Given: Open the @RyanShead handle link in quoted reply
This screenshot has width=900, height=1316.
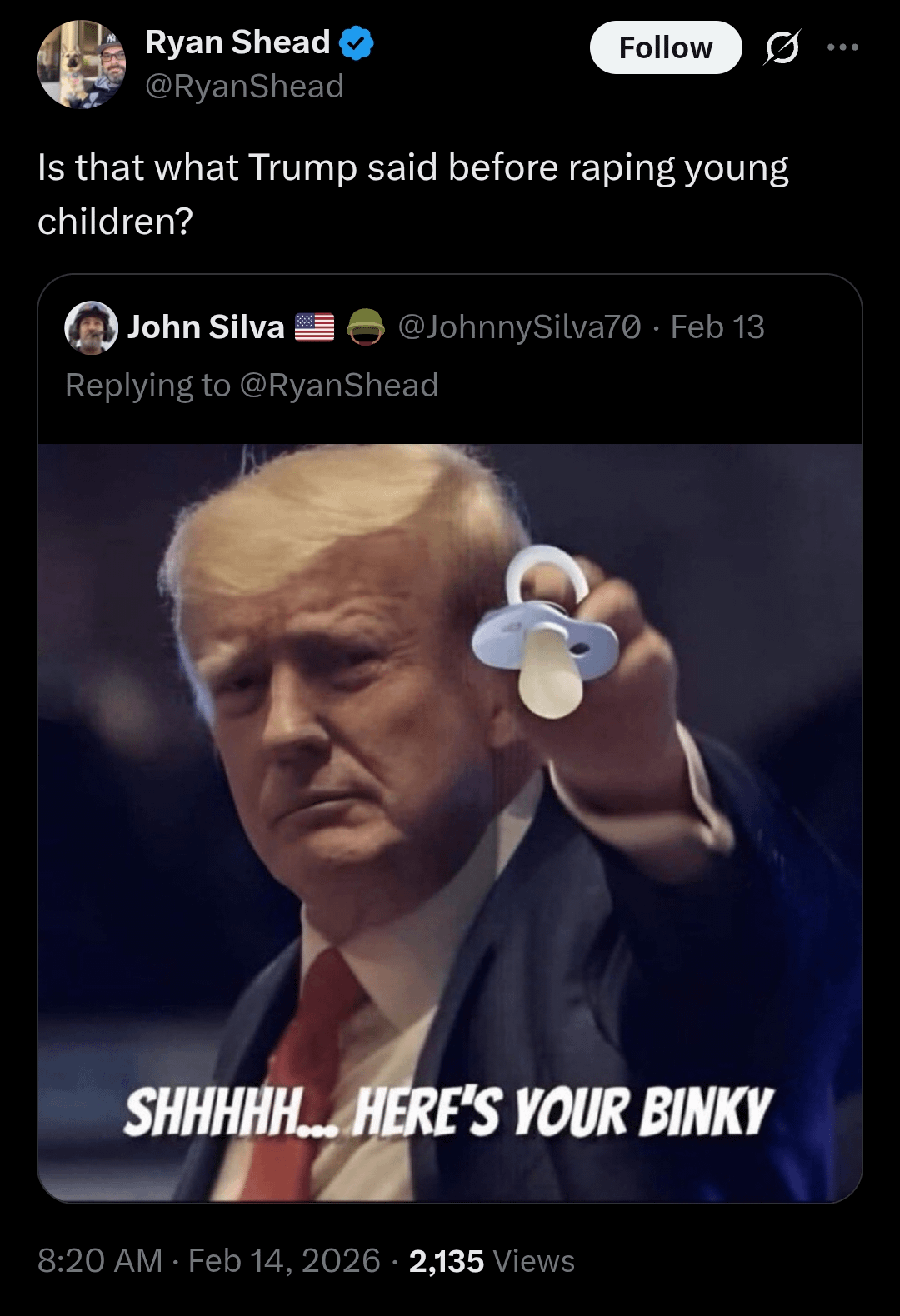Looking at the screenshot, I should pos(338,386).
